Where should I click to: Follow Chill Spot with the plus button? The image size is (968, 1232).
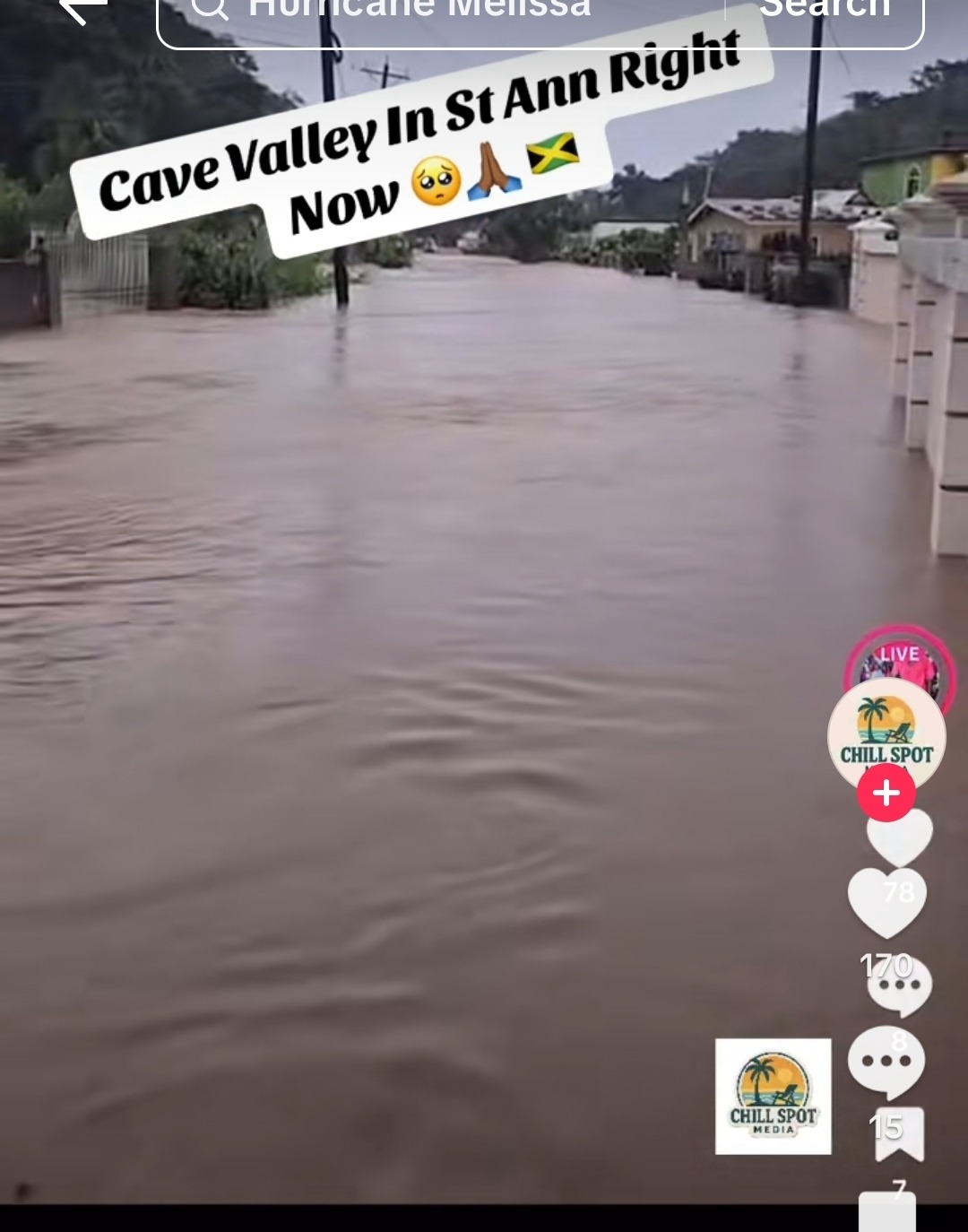click(x=886, y=793)
